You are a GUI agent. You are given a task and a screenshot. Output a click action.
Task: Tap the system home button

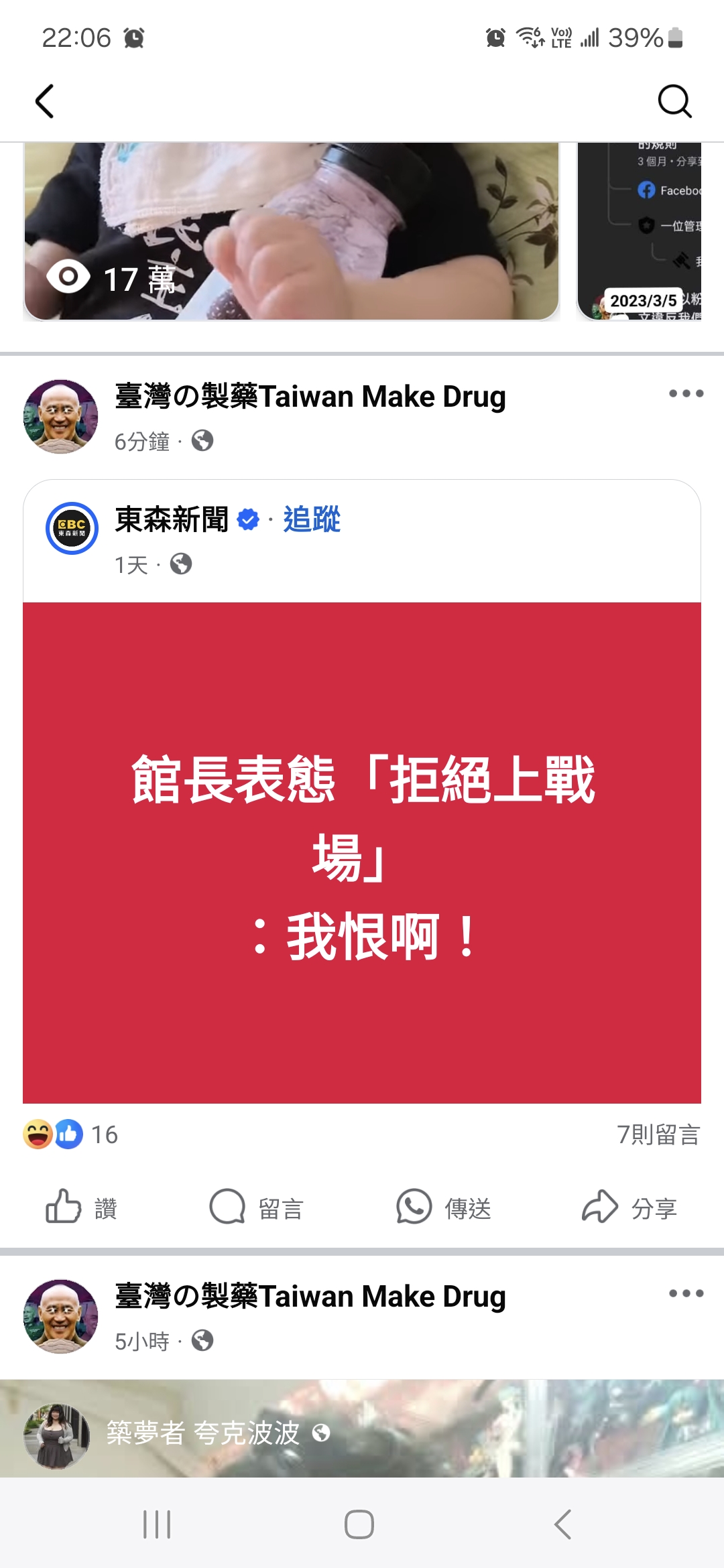[x=359, y=1524]
